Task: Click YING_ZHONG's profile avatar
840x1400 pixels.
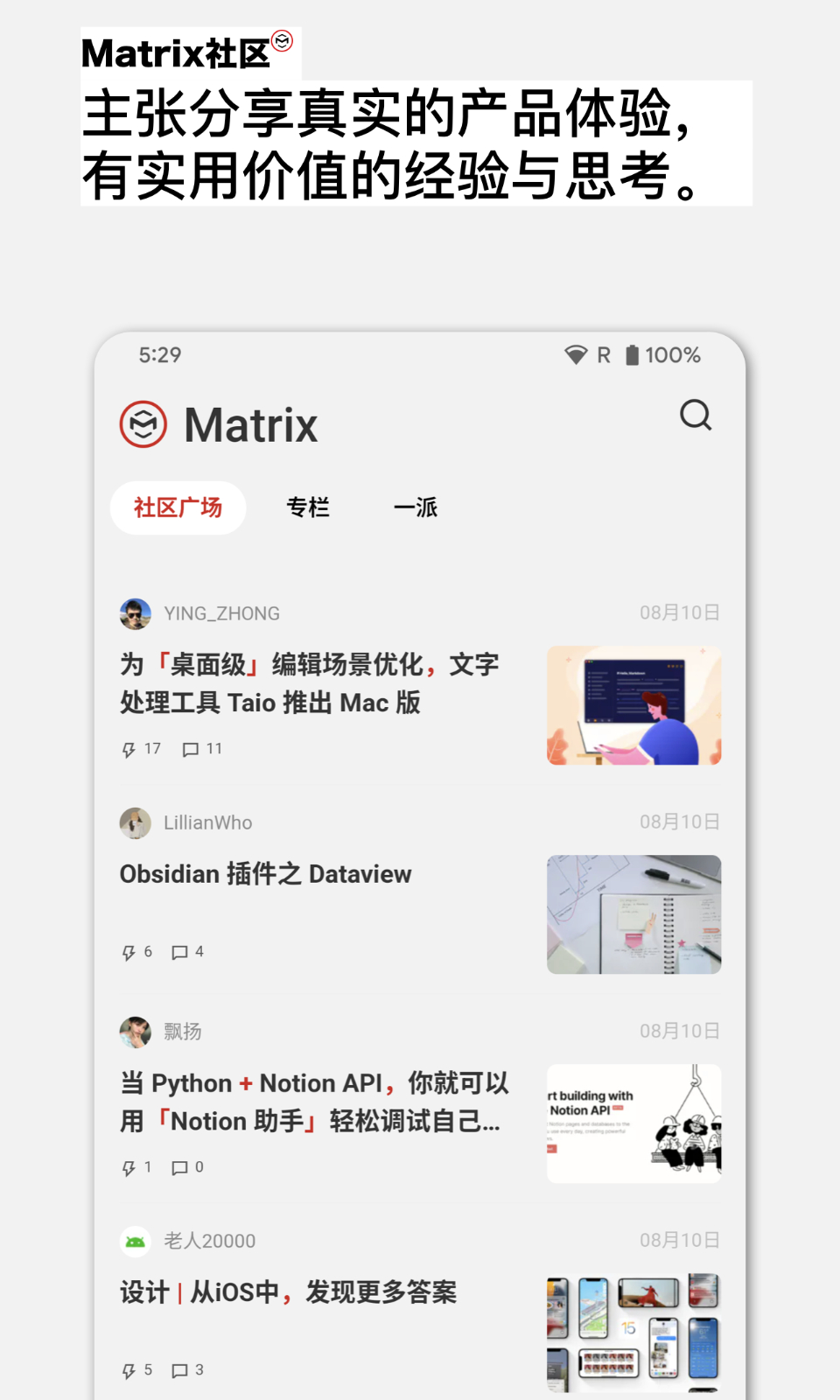Action: pyautogui.click(x=135, y=613)
